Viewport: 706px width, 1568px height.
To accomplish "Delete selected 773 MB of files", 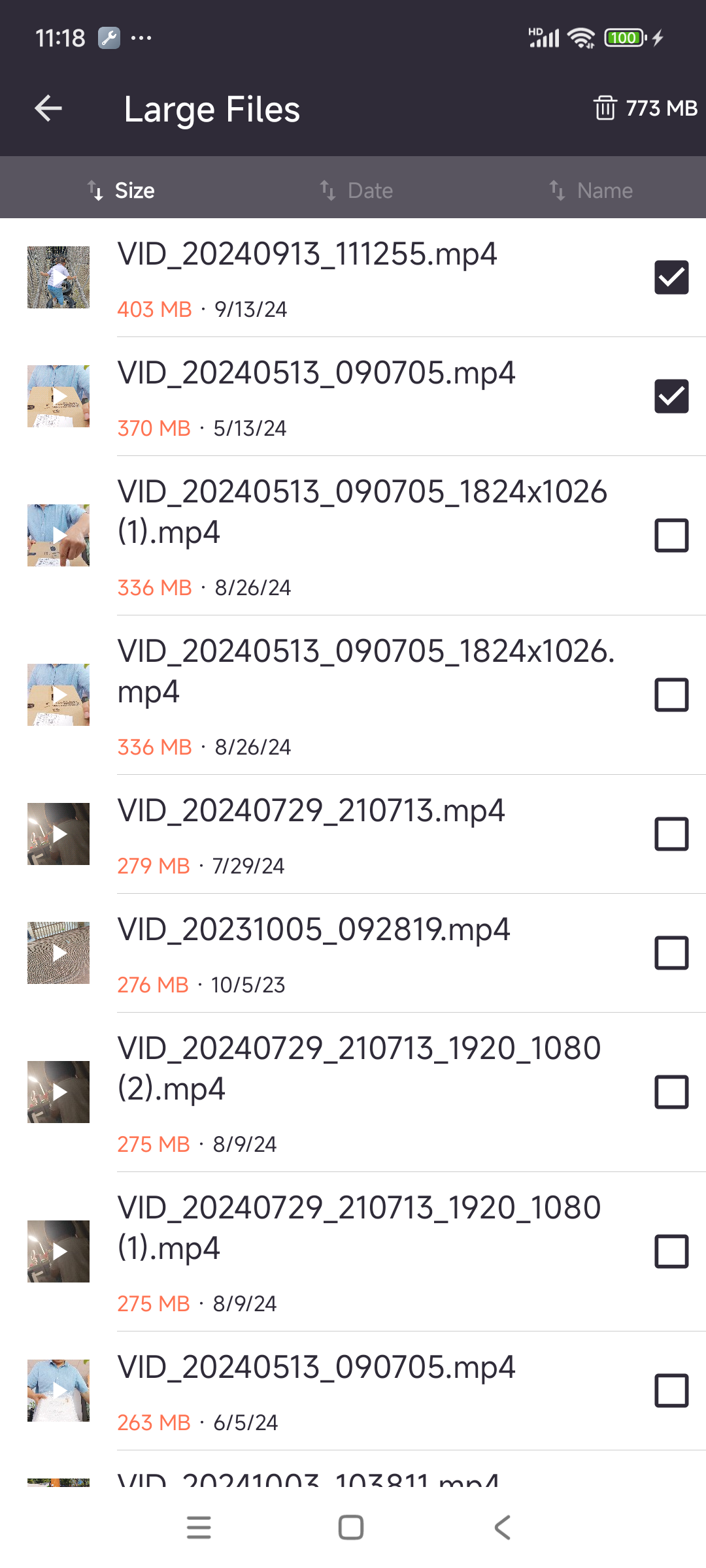I will [645, 108].
